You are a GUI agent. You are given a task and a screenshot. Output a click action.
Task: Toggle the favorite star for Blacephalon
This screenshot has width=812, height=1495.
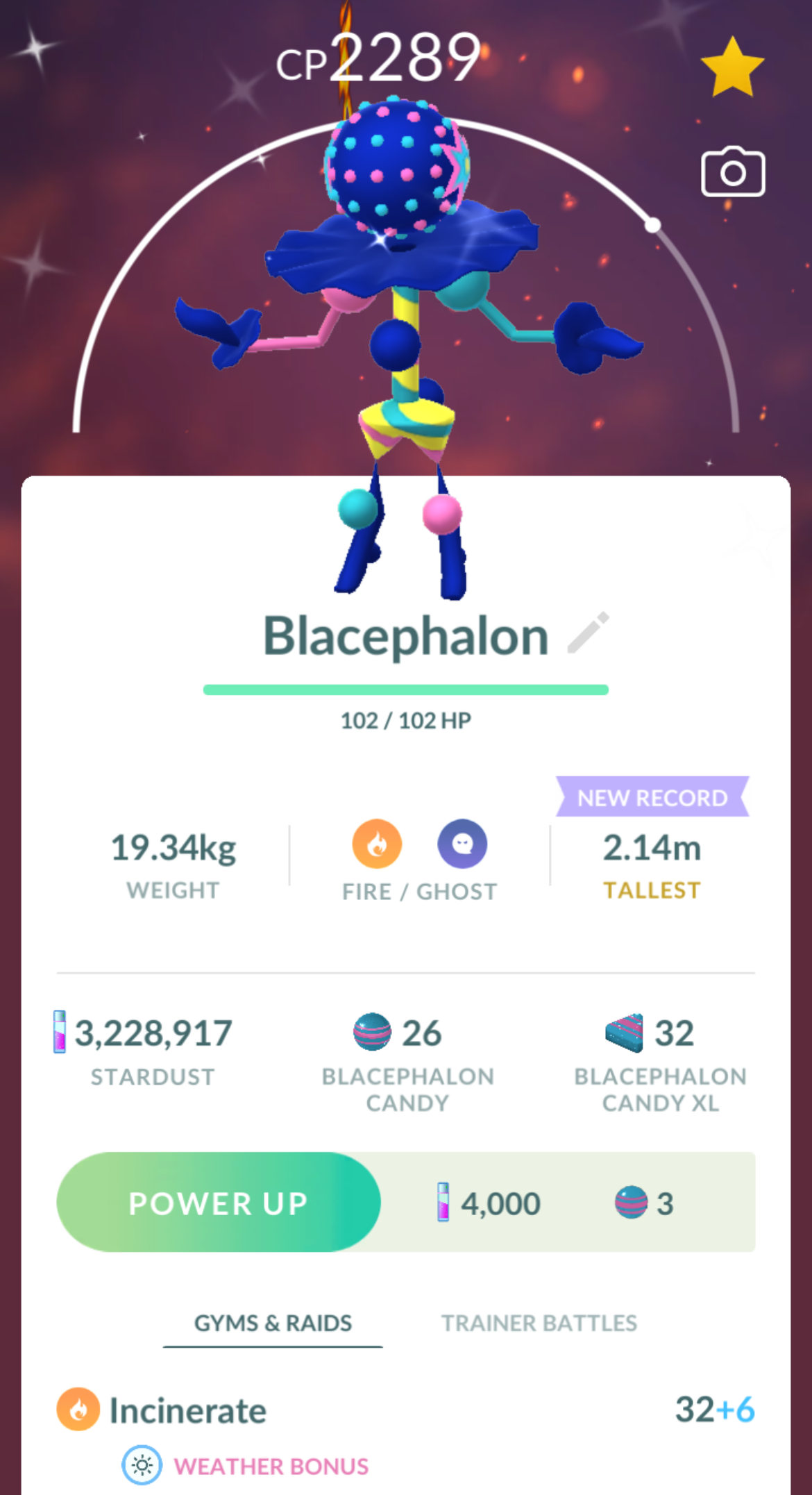pos(732,67)
